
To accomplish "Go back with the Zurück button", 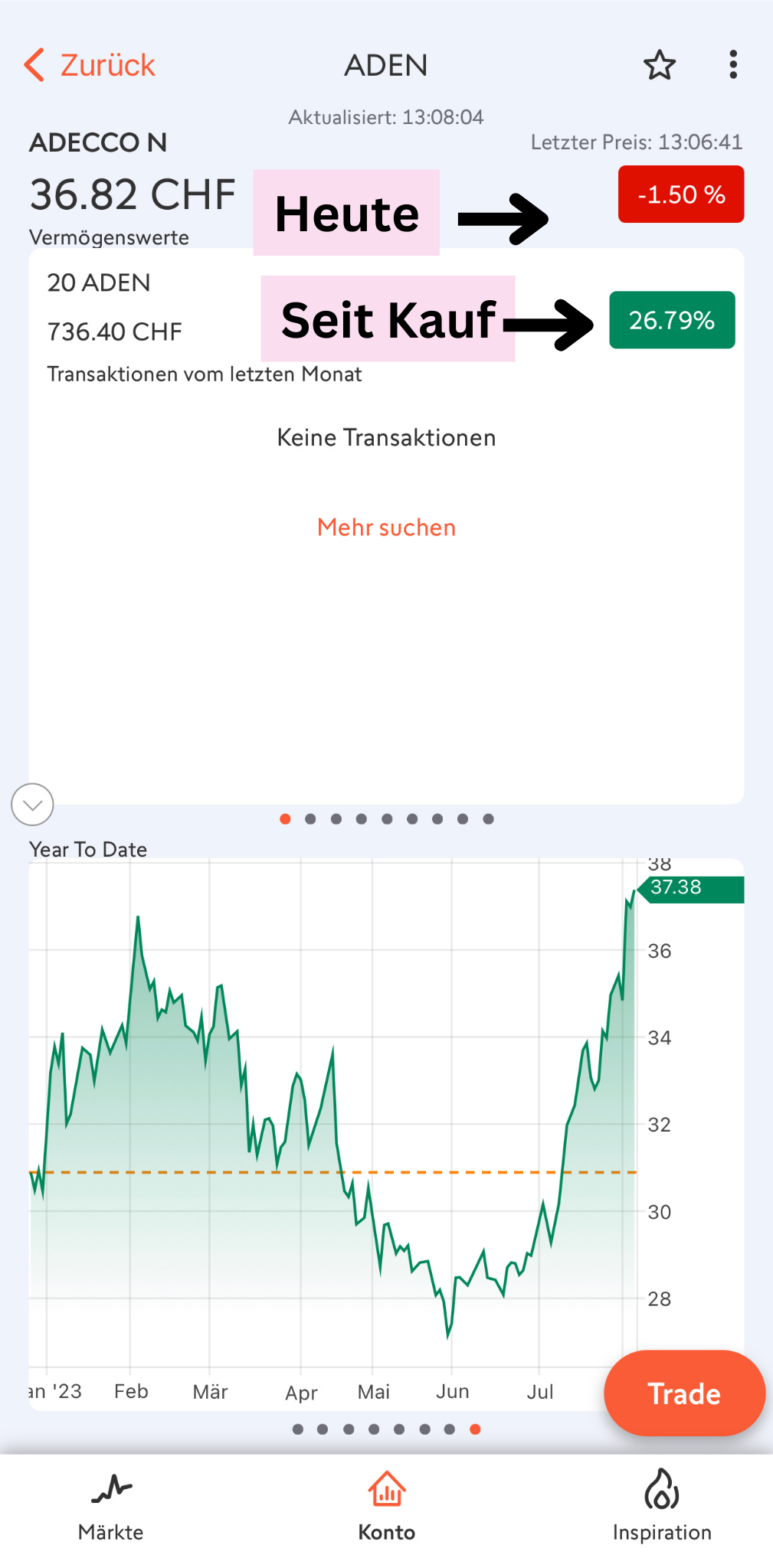I will (89, 65).
